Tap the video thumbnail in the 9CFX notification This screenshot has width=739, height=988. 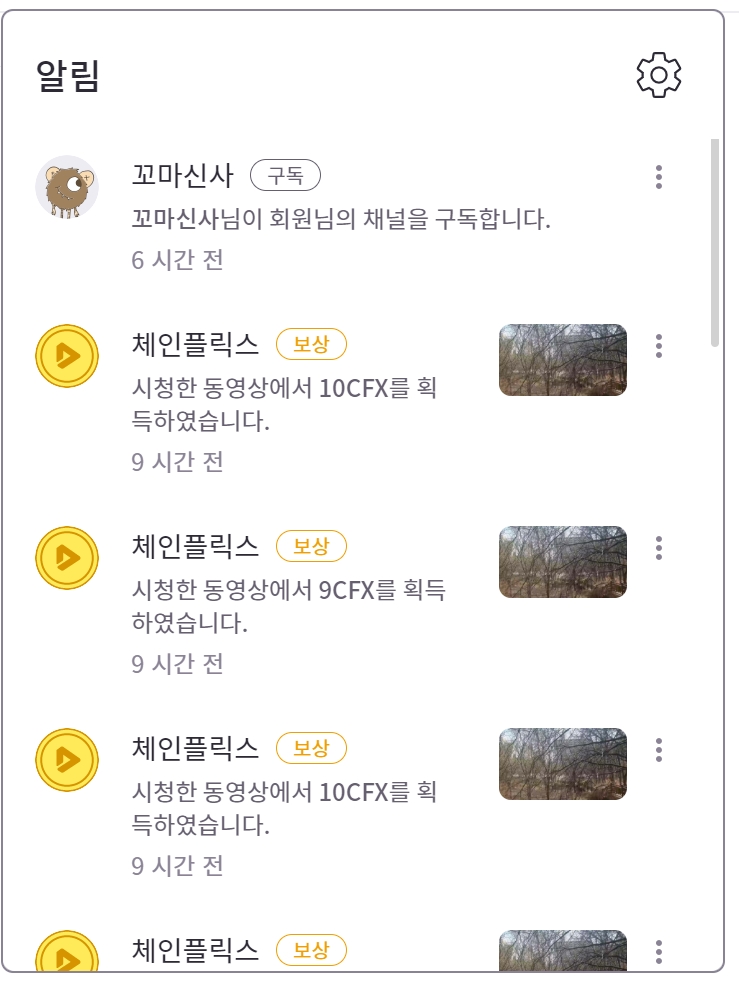562,562
